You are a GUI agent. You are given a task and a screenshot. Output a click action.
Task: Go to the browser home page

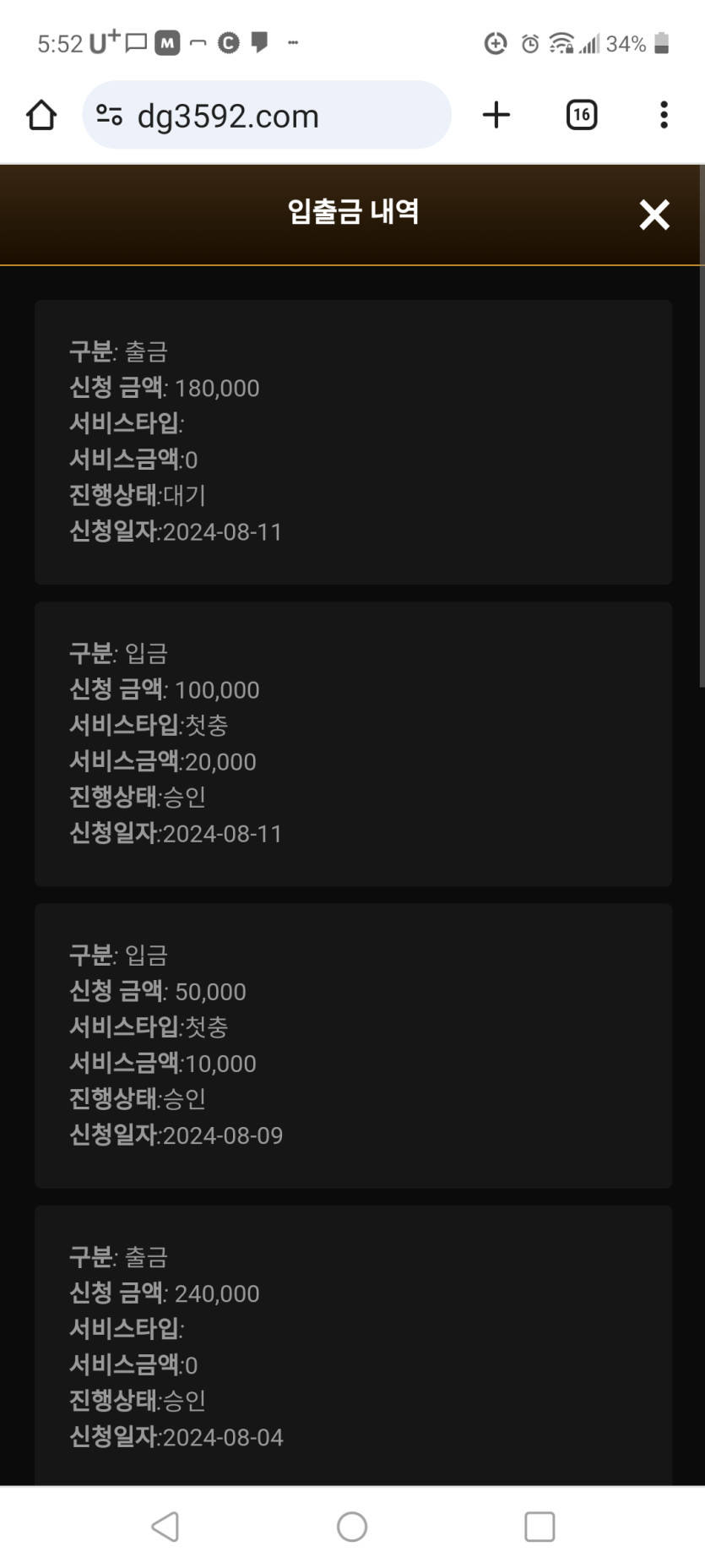coord(41,115)
